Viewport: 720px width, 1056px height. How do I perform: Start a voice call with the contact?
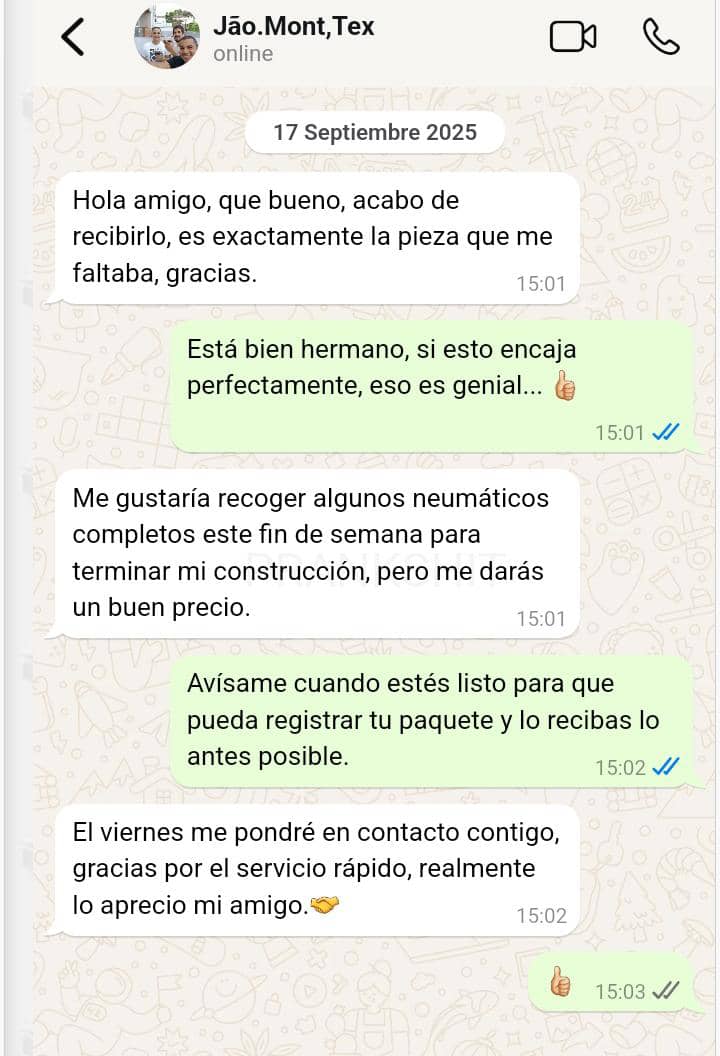point(662,35)
